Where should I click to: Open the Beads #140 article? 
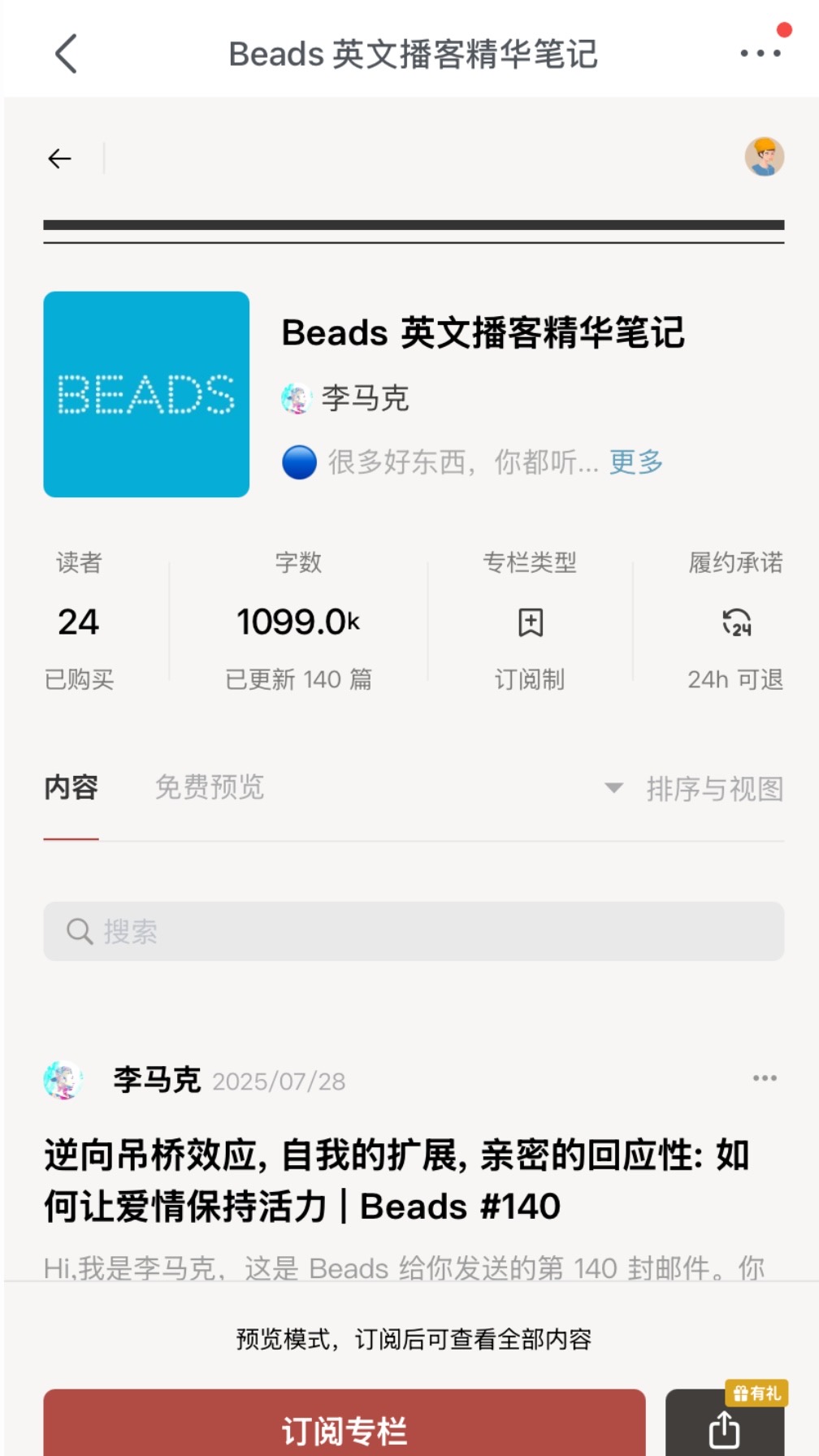[398, 1180]
